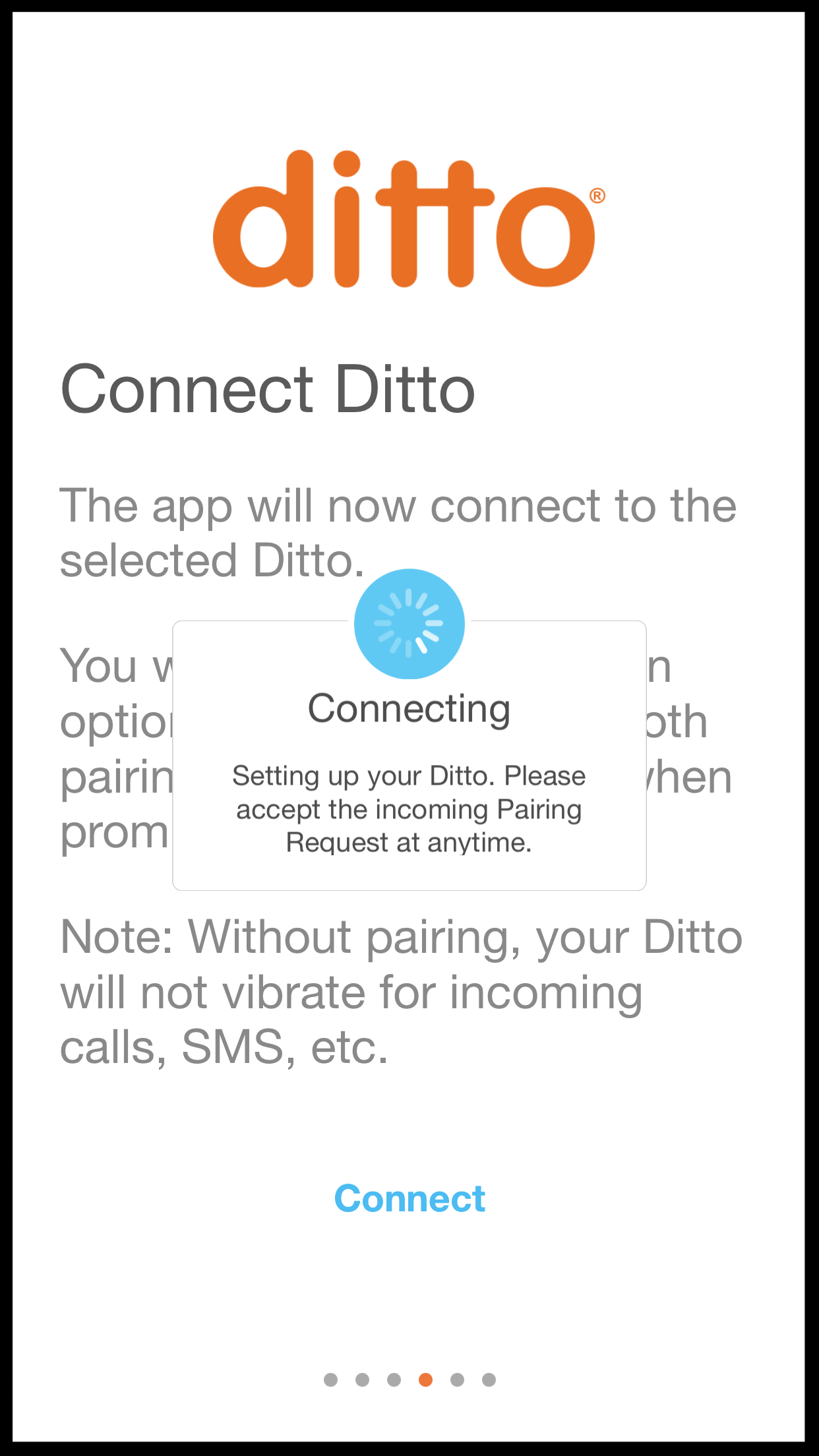The height and width of the screenshot is (1456, 819).
Task: Tap the Connect button
Action: 409,1198
